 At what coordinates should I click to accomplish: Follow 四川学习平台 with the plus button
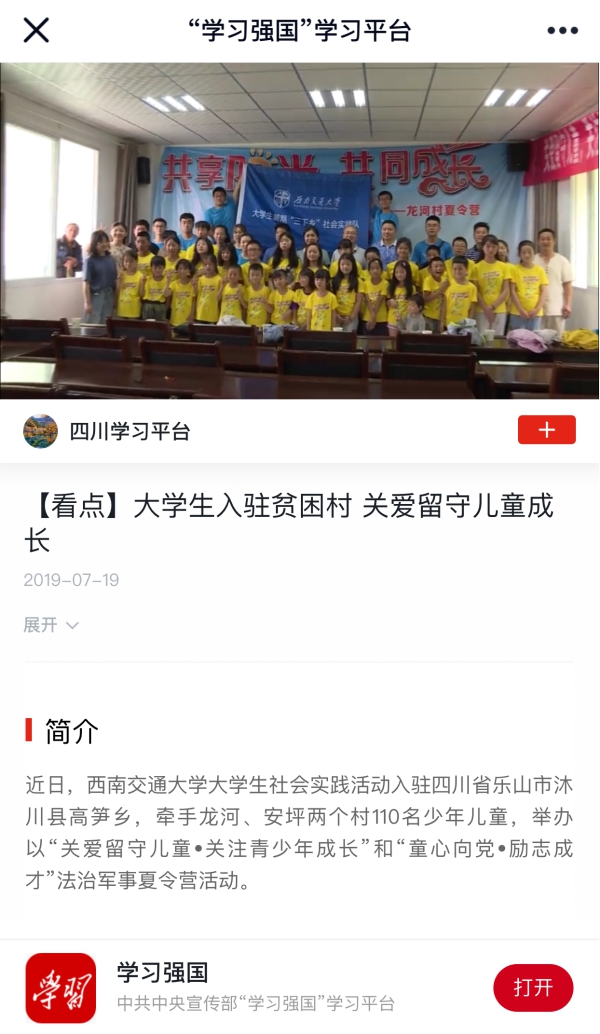(x=546, y=430)
